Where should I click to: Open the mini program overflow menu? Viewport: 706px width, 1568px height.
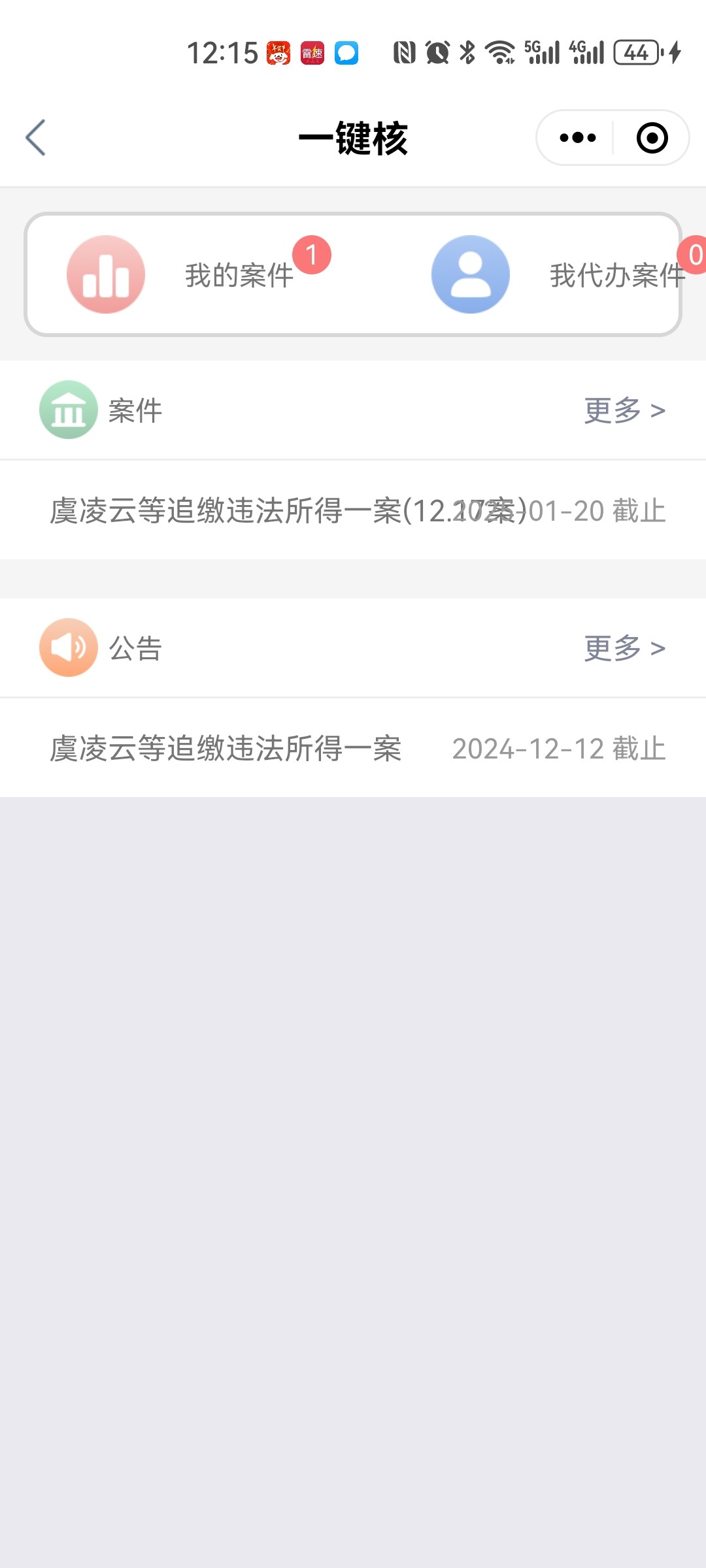click(578, 138)
